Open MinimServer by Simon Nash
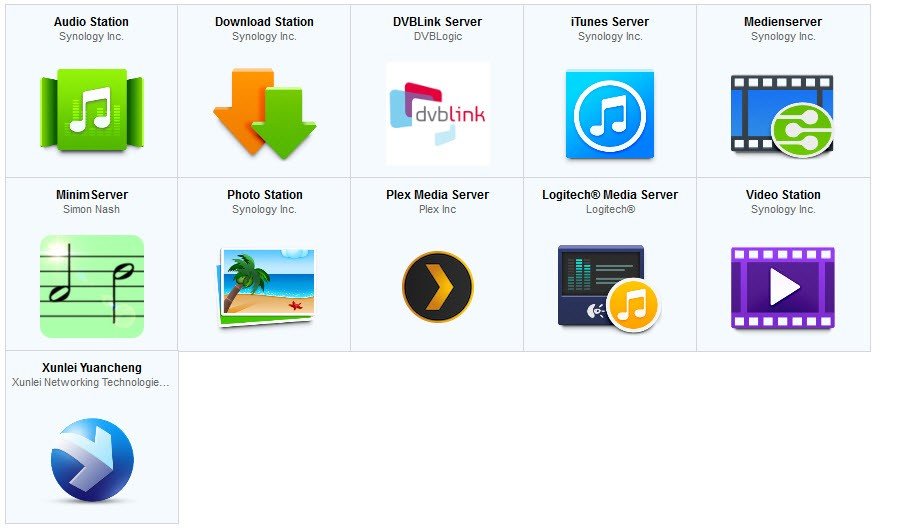The image size is (907, 530). pyautogui.click(x=91, y=286)
